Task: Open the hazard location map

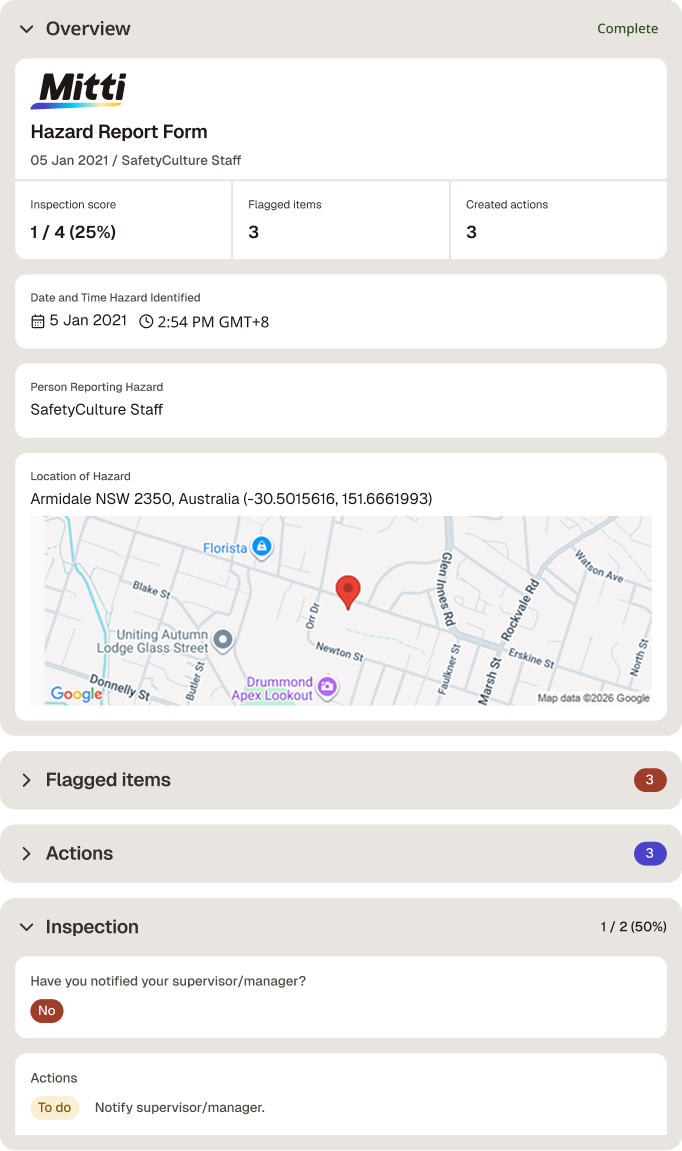Action: click(x=341, y=611)
